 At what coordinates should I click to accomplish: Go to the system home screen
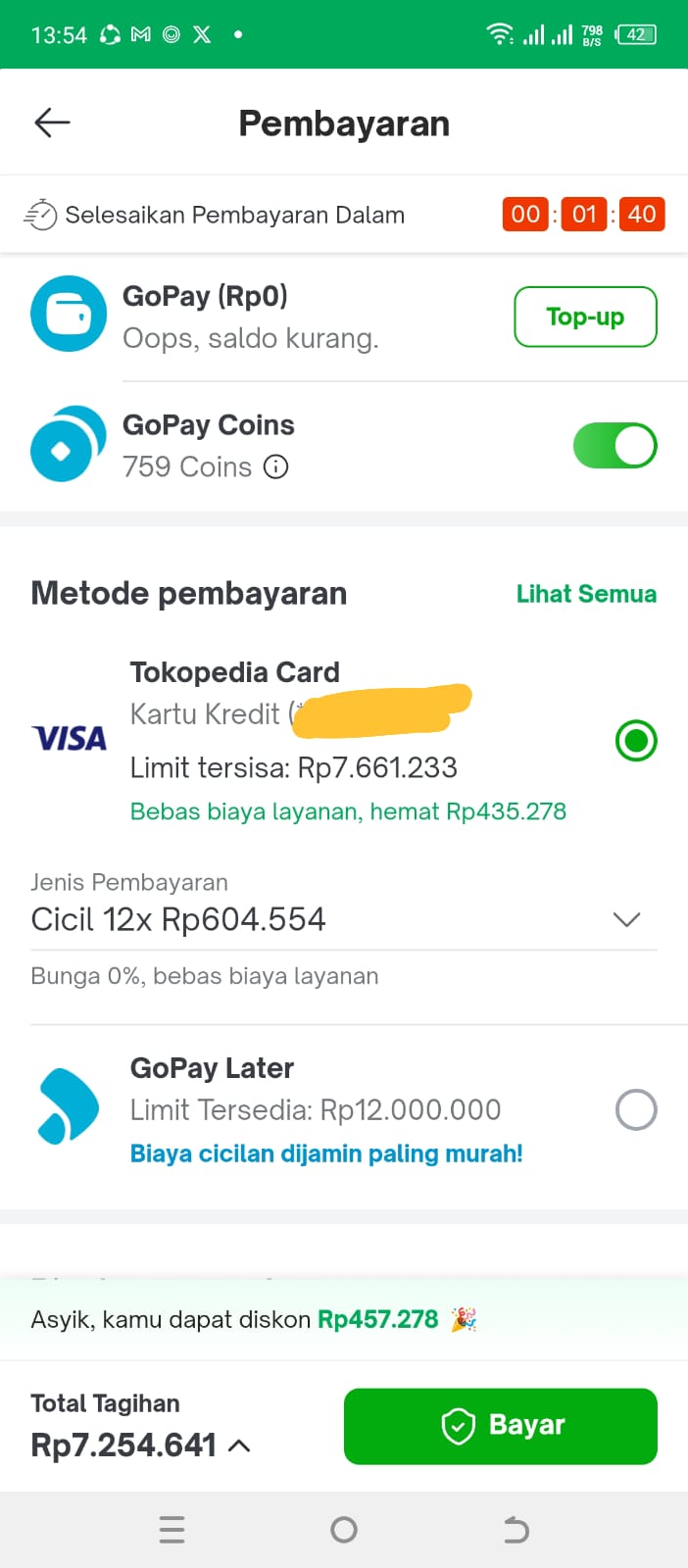pyautogui.click(x=344, y=1530)
